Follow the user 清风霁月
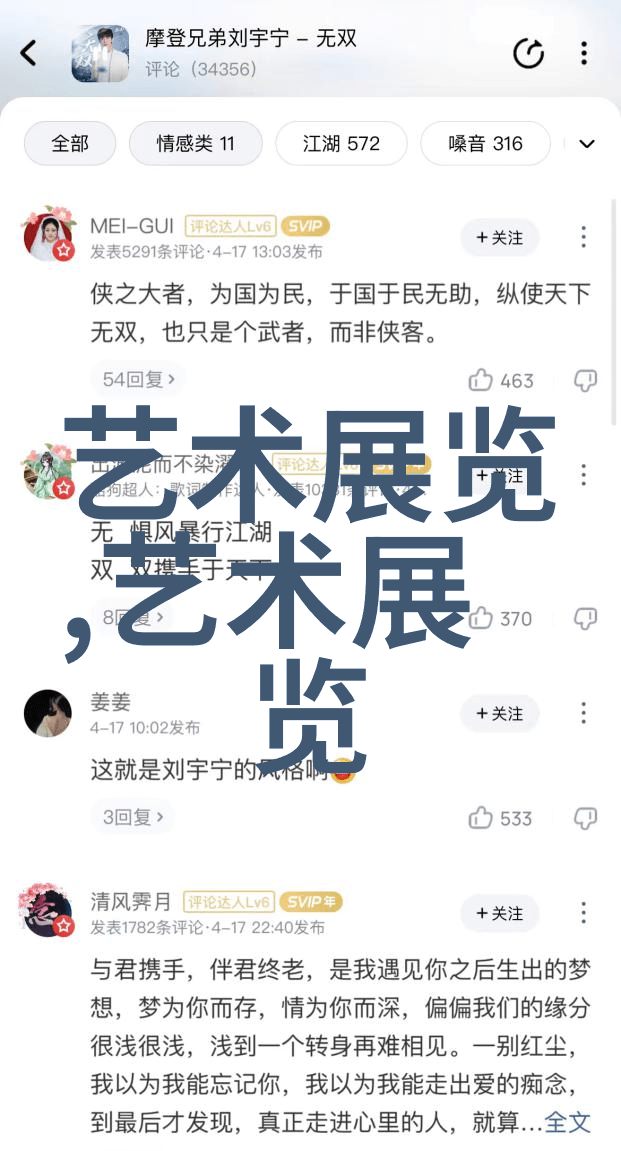621x1151 pixels. pos(499,914)
